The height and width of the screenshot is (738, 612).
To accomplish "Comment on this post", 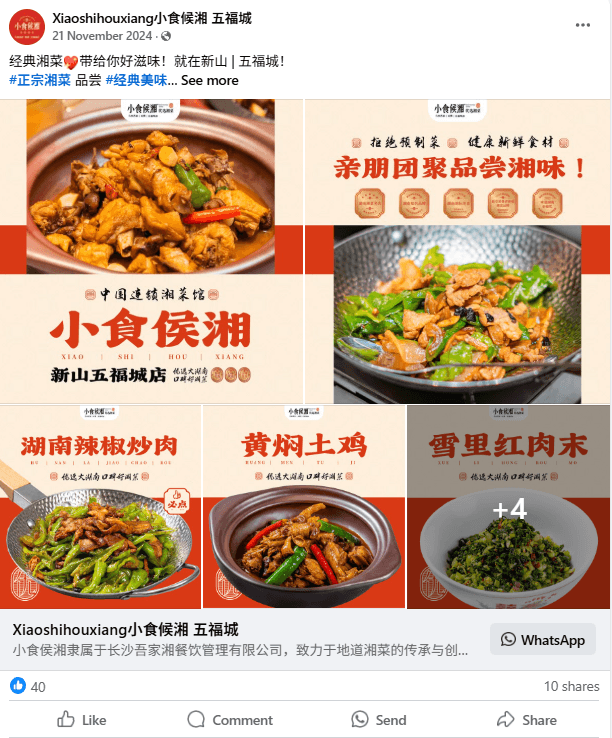I will coord(230,719).
